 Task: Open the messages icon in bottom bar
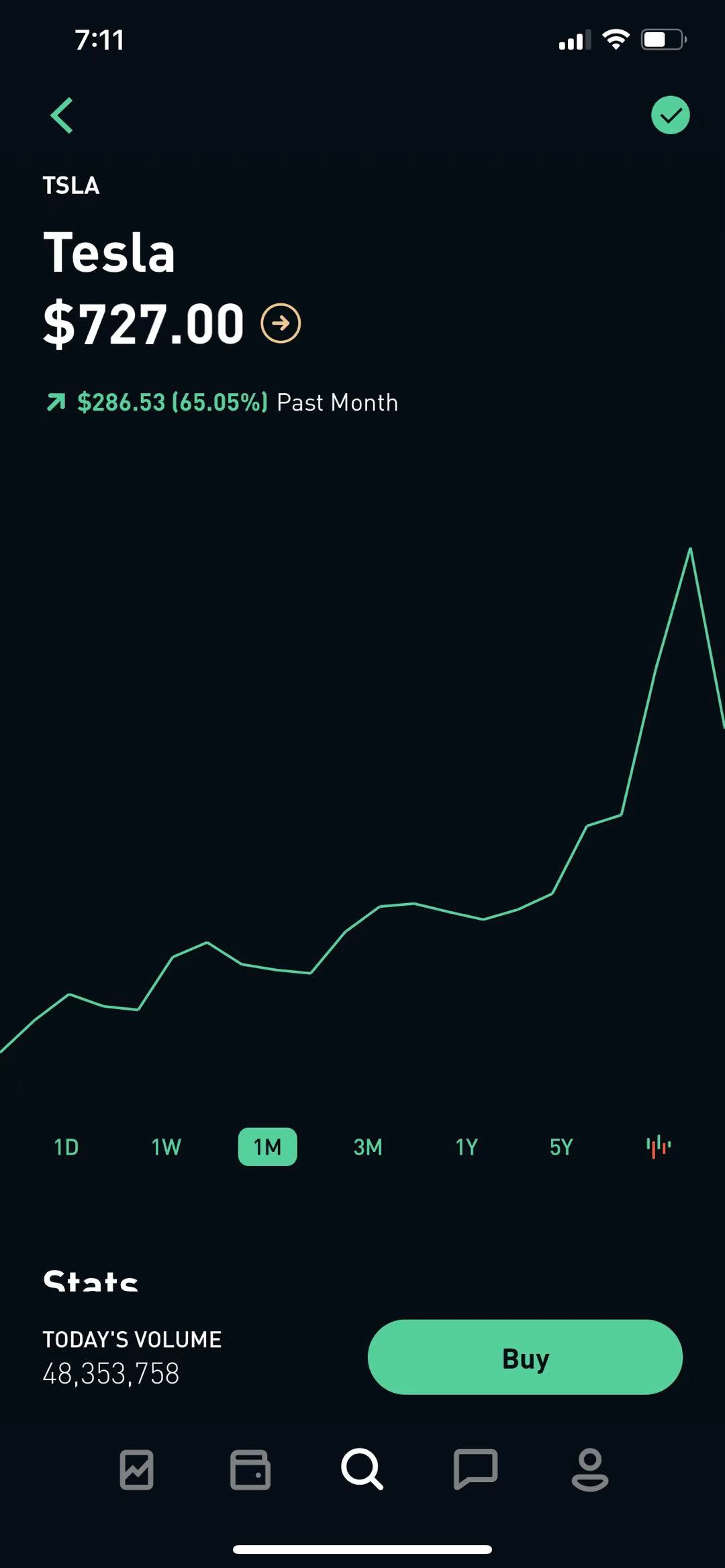pos(475,1469)
